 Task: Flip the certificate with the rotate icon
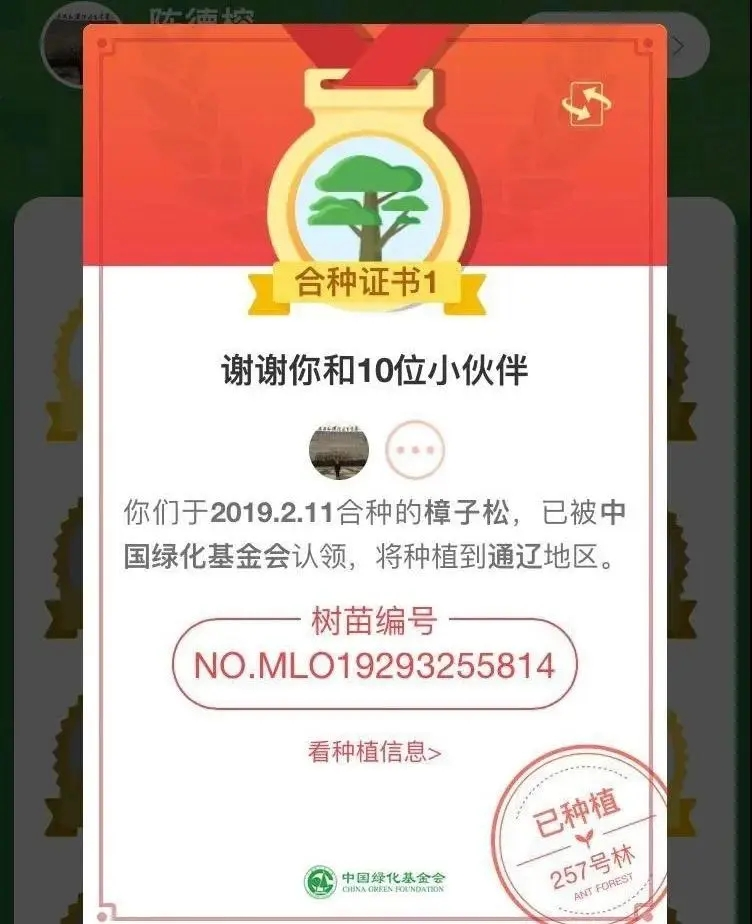pos(591,103)
